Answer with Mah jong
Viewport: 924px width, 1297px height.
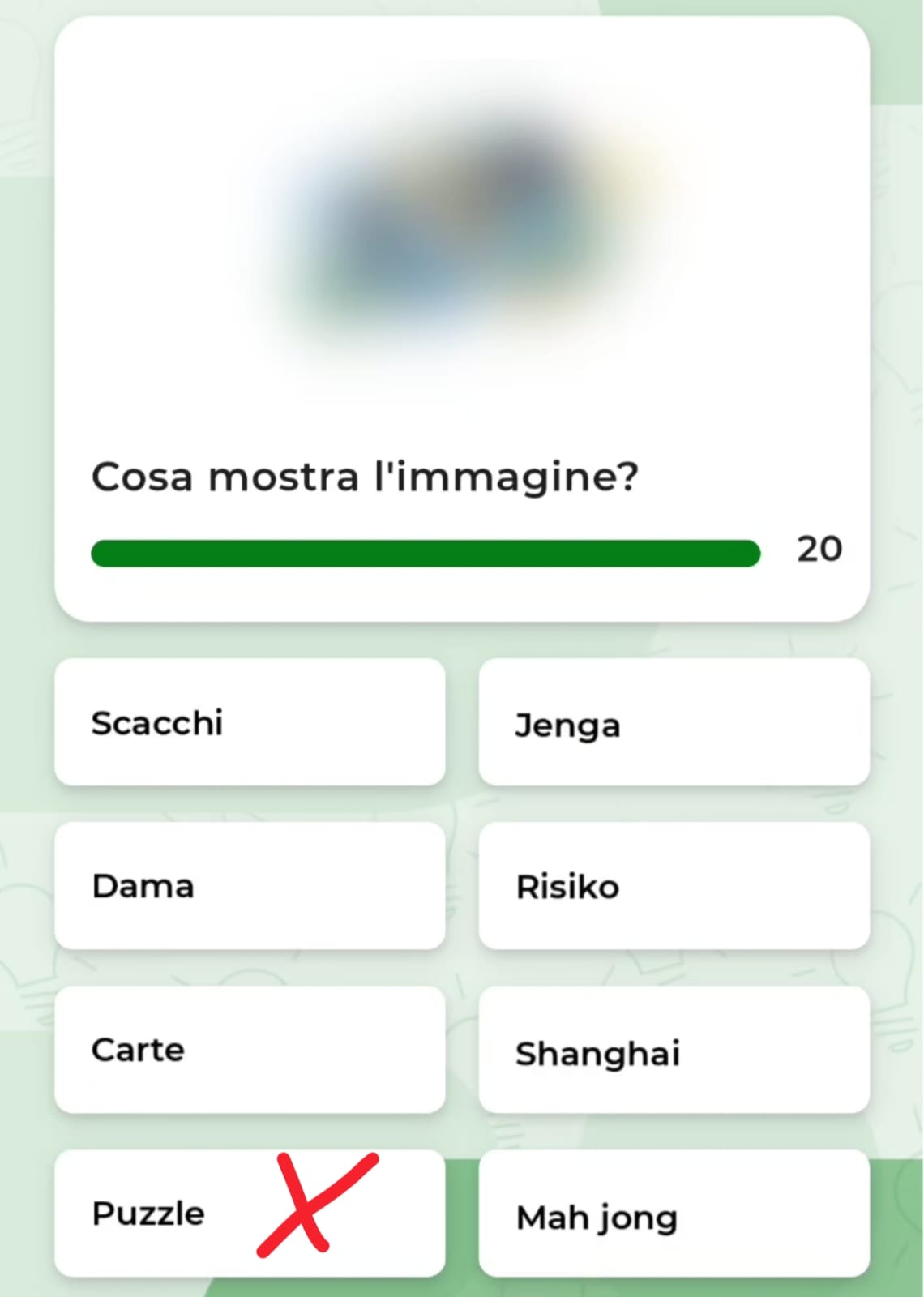pyautogui.click(x=674, y=1214)
